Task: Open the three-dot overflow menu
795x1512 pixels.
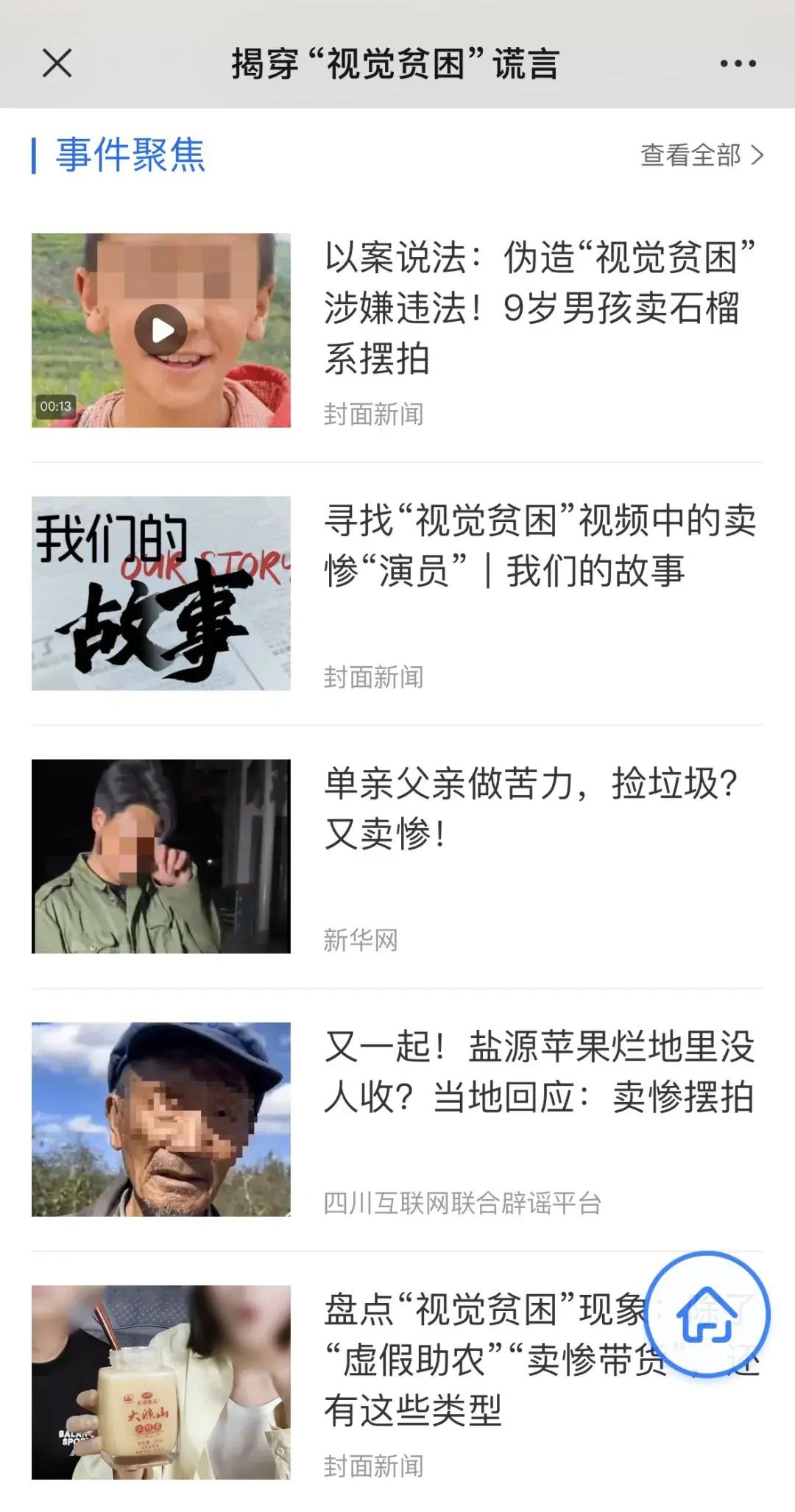Action: tap(738, 64)
